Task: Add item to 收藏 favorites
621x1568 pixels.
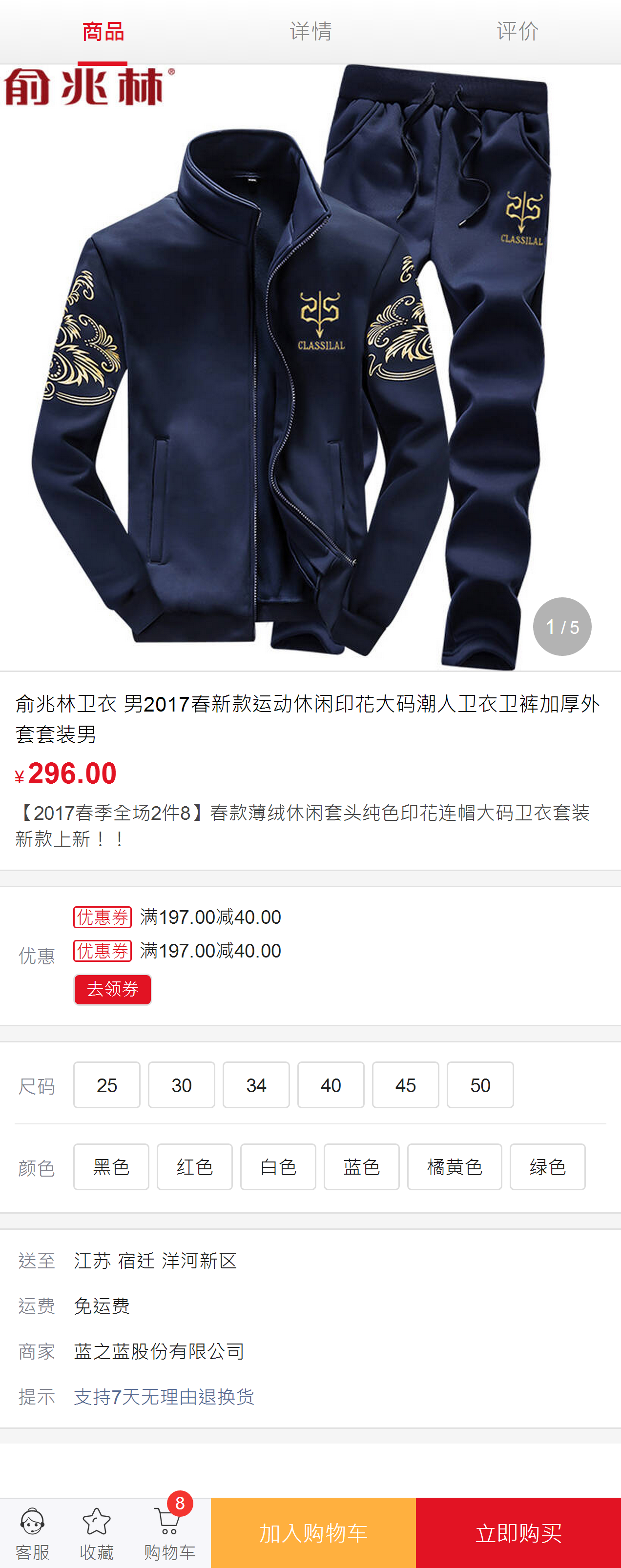Action: pos(96,1534)
